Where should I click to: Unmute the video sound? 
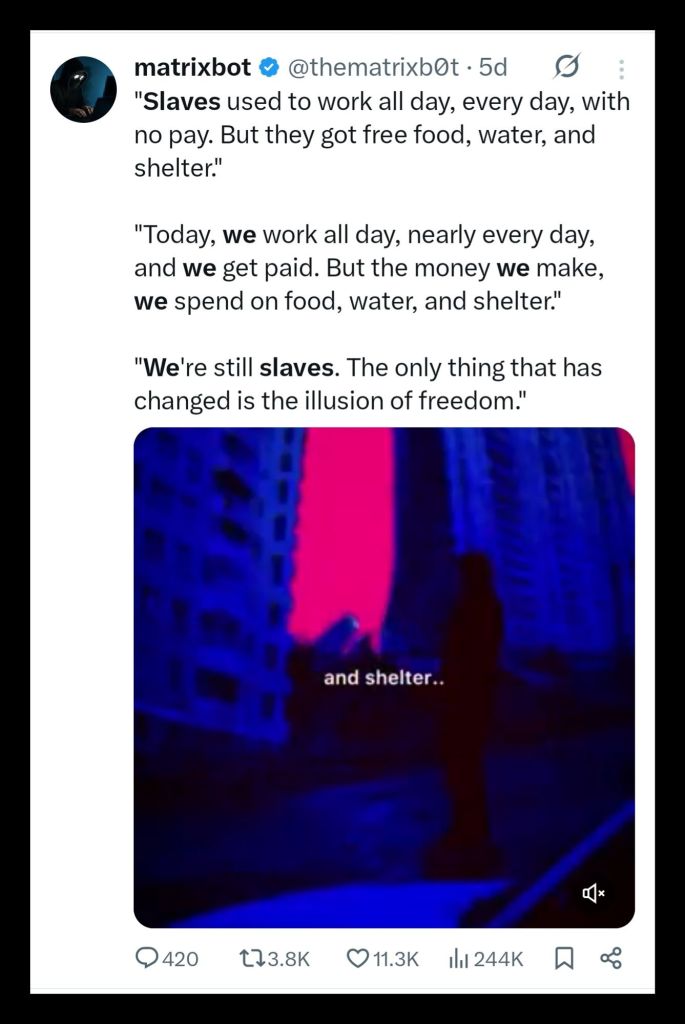593,893
